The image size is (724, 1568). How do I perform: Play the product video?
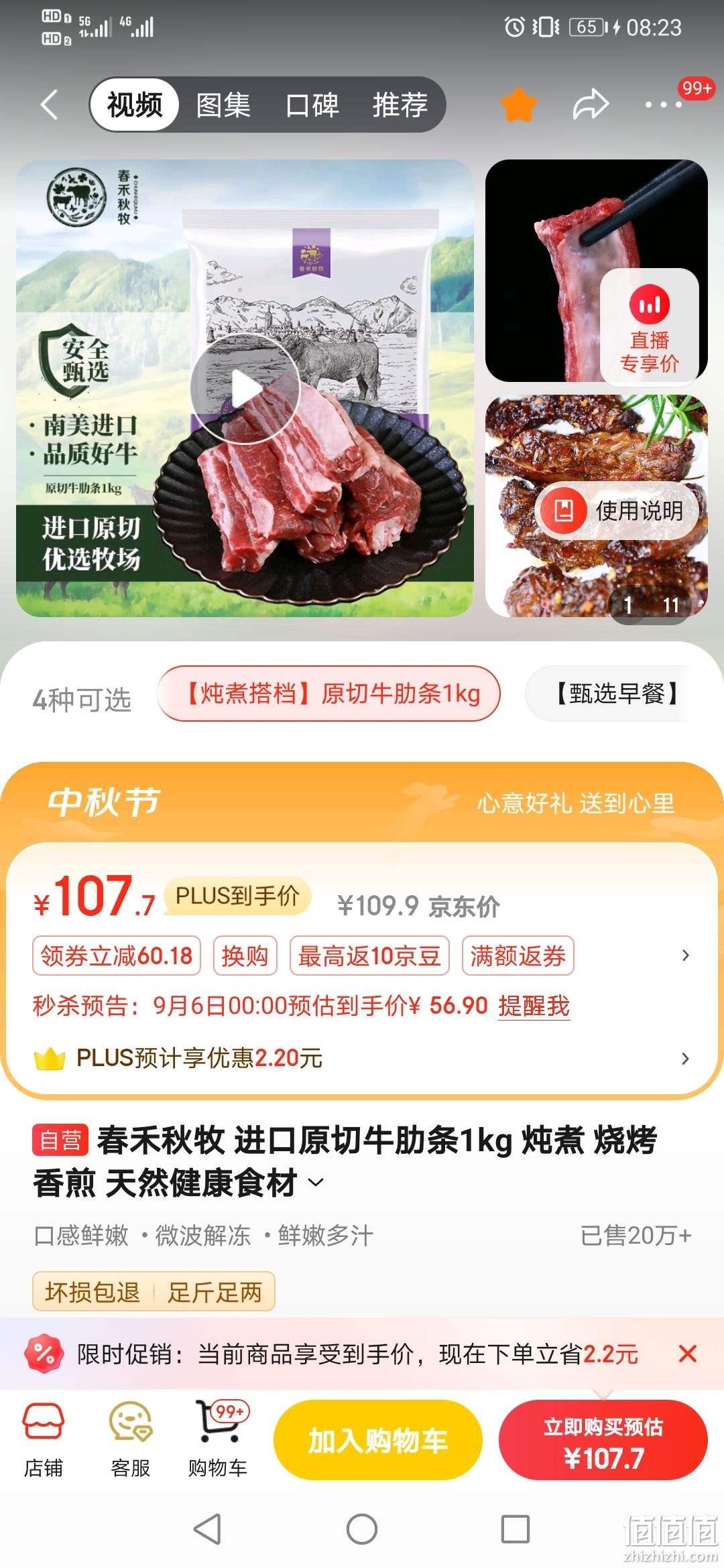(x=245, y=389)
